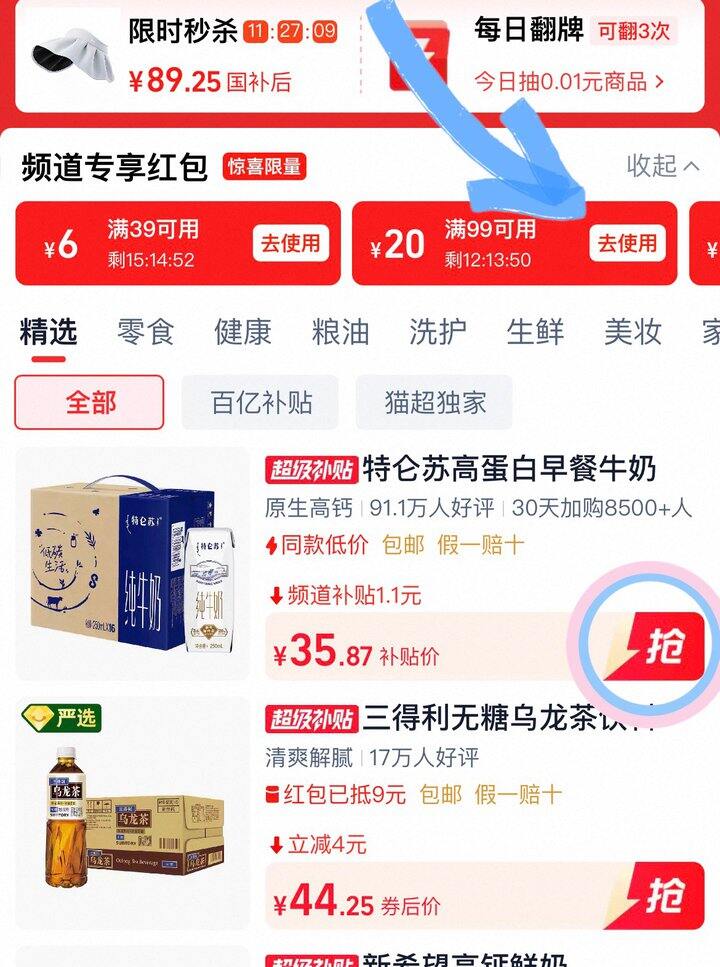Image resolution: width=720 pixels, height=967 pixels.
Task: Filter by 百亿补贴
Action: (x=261, y=403)
